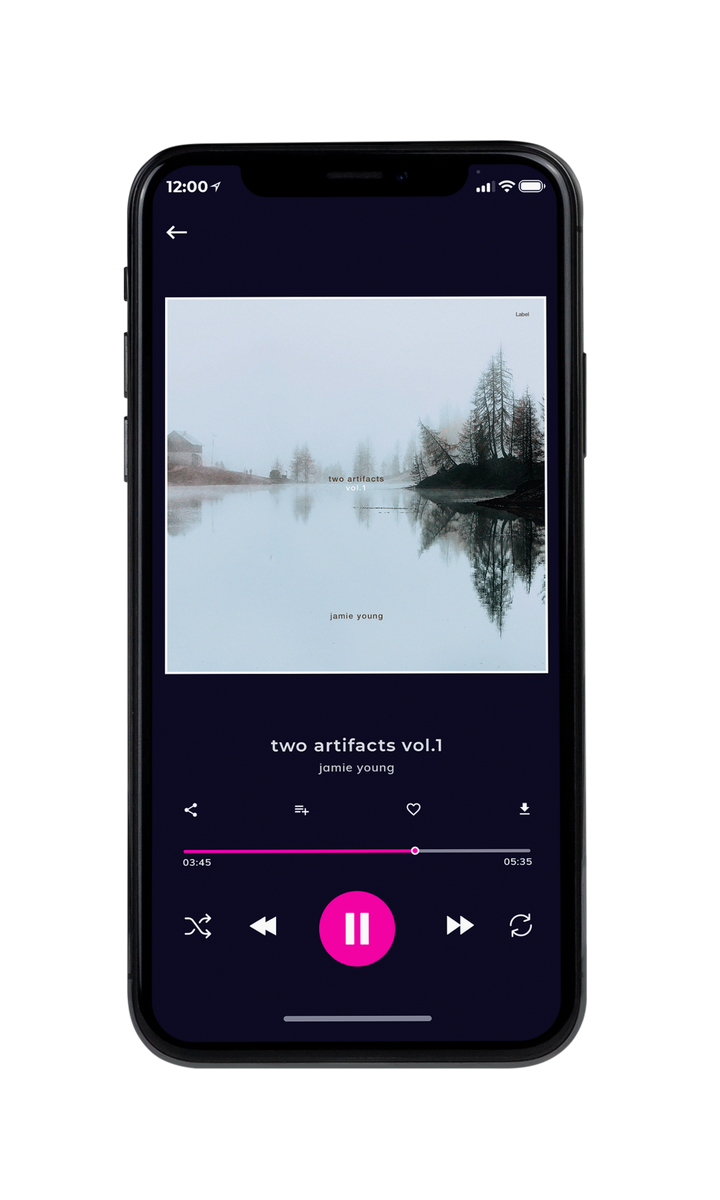Toggle repeat for this track
This screenshot has width=720, height=1200.
pos(520,926)
